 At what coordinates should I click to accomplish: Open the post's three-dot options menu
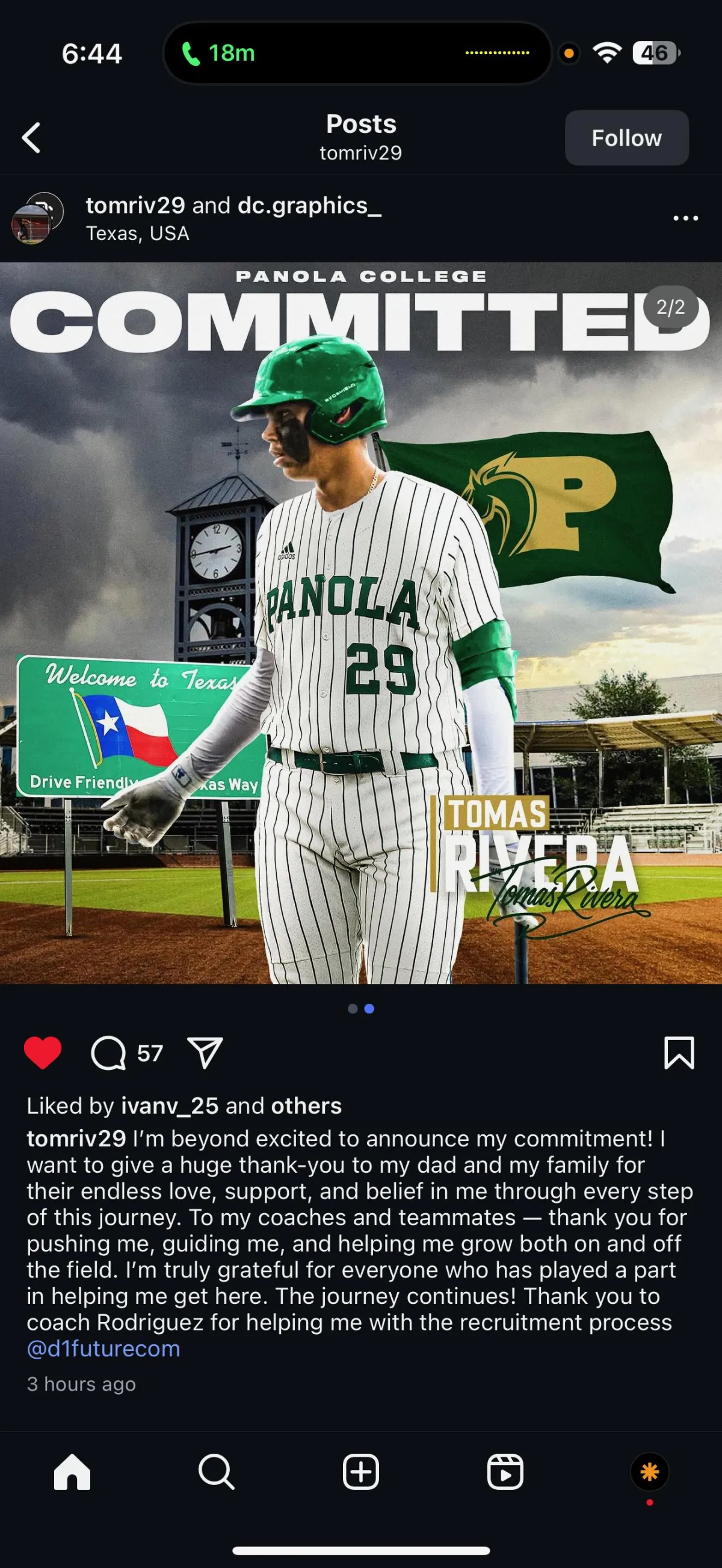685,218
